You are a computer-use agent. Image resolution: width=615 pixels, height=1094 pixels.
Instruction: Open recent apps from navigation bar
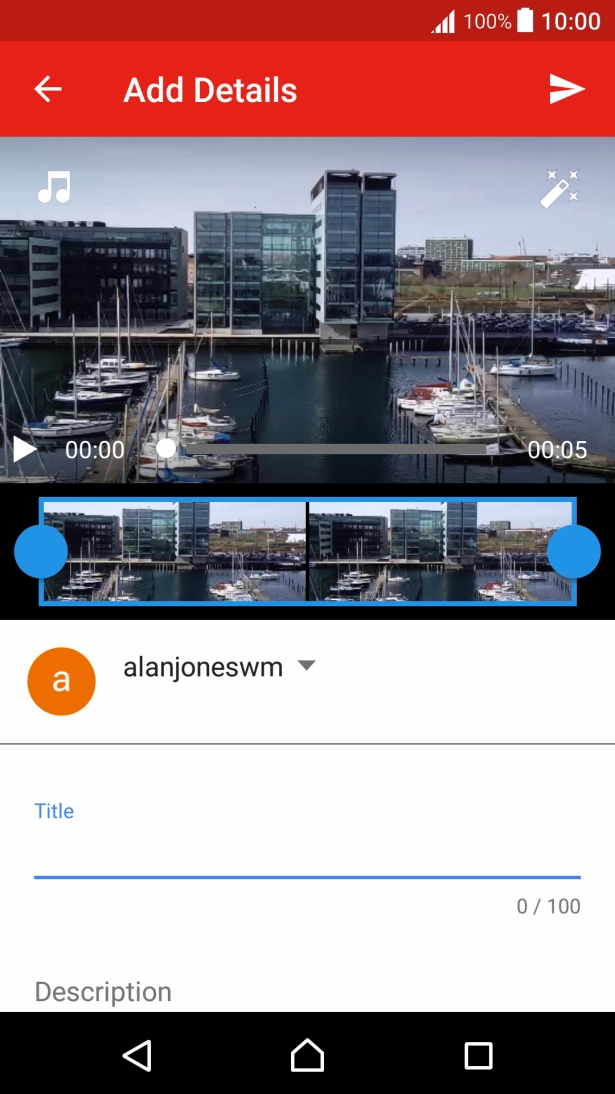478,1055
